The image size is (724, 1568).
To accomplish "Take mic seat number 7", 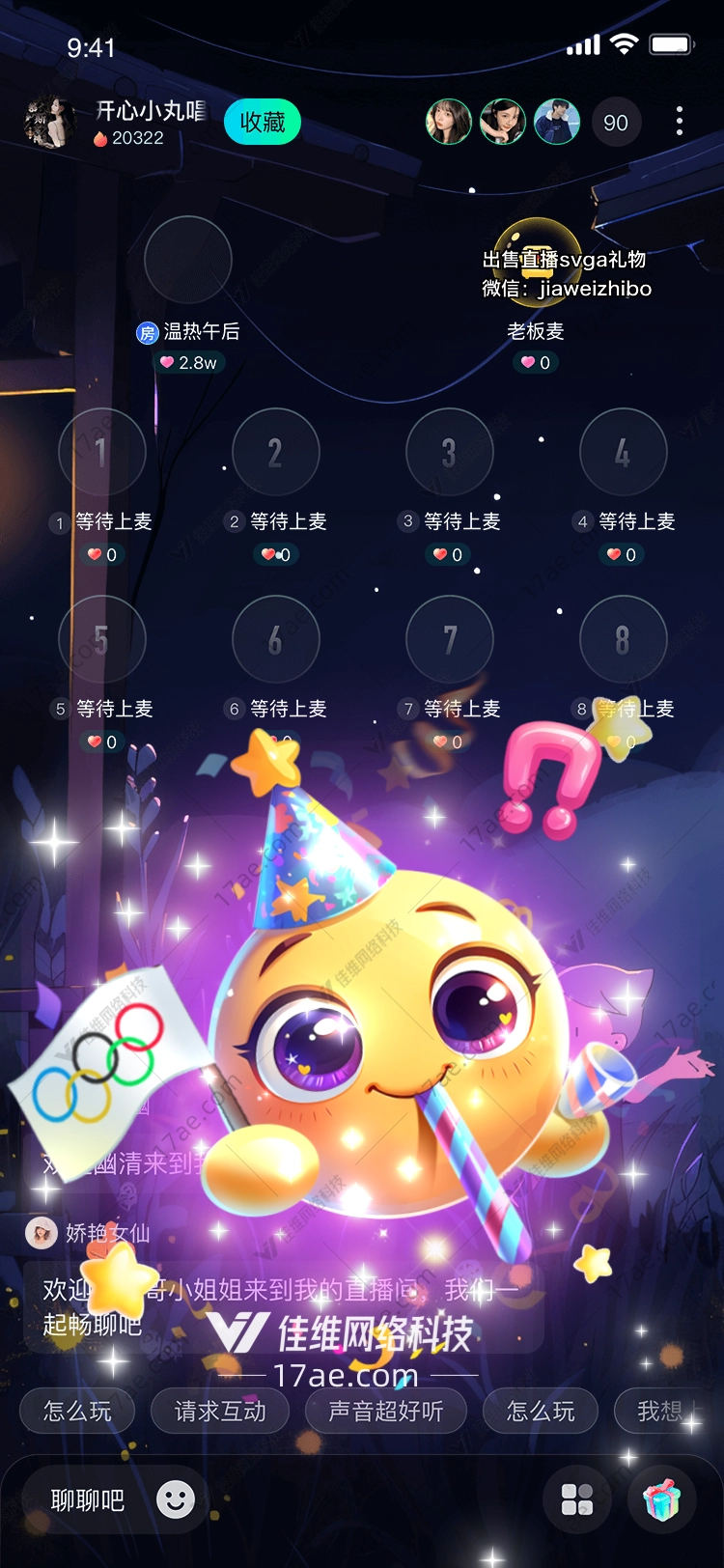I will (450, 639).
